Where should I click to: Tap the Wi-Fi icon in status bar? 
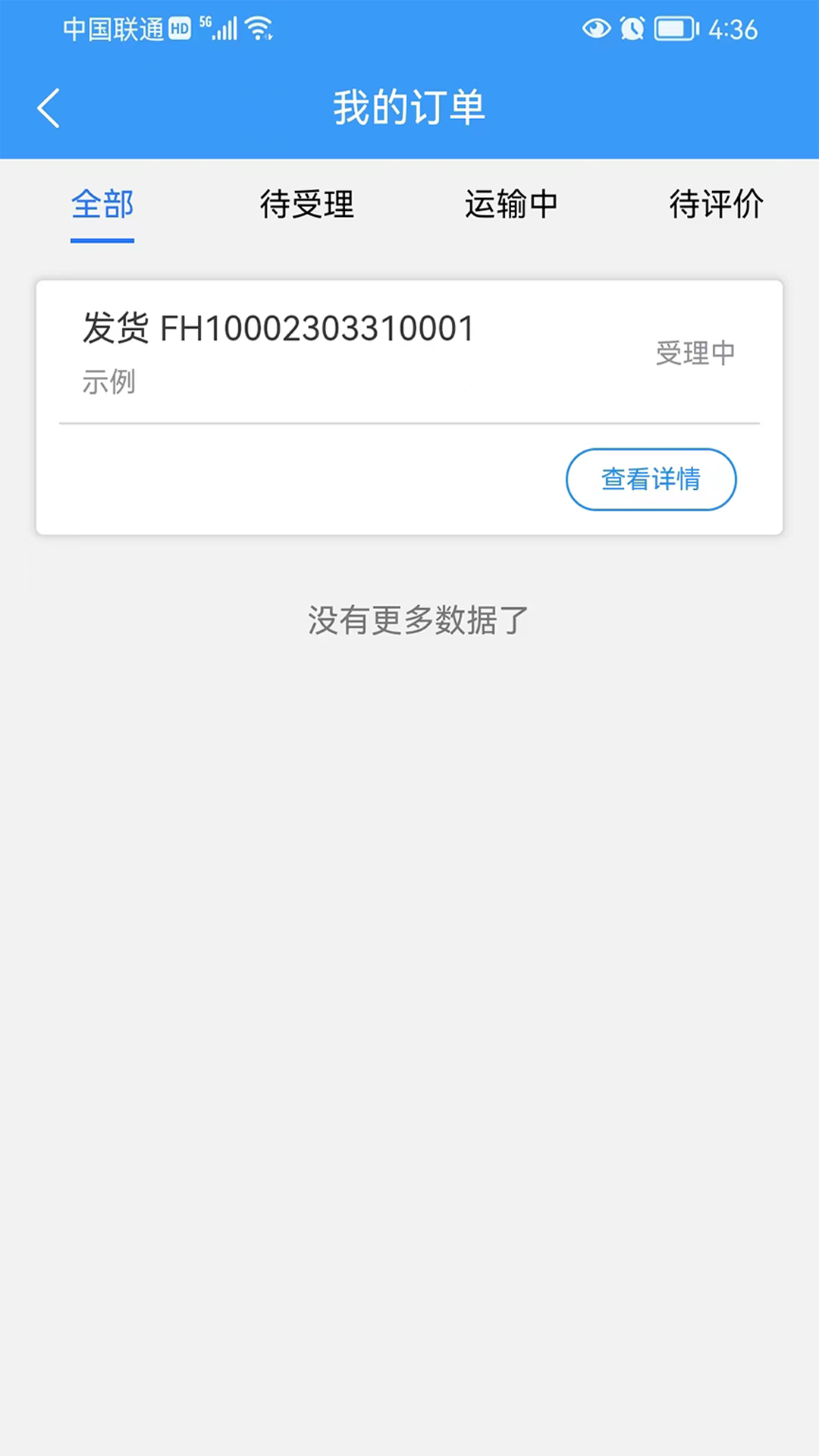tap(259, 29)
